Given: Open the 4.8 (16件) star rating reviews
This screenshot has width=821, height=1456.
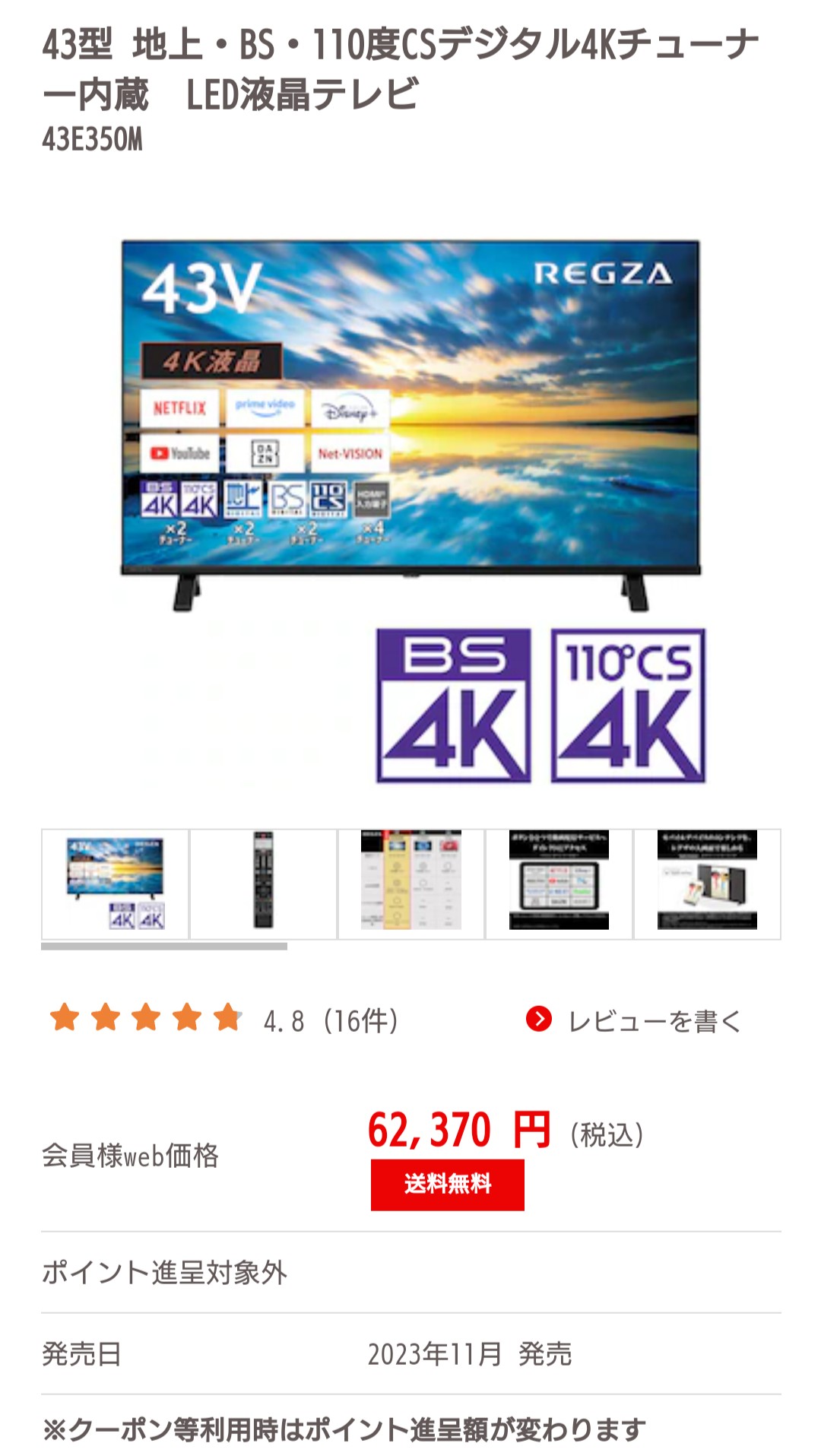Looking at the screenshot, I should coord(224,1020).
